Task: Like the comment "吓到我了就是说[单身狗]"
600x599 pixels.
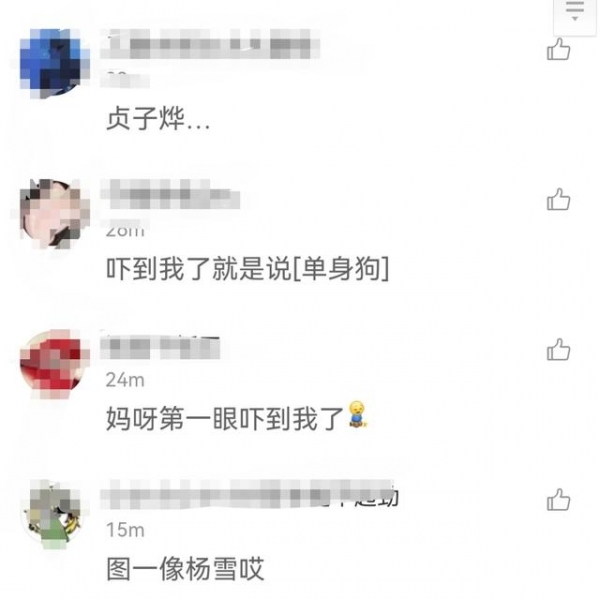Action: point(558,200)
